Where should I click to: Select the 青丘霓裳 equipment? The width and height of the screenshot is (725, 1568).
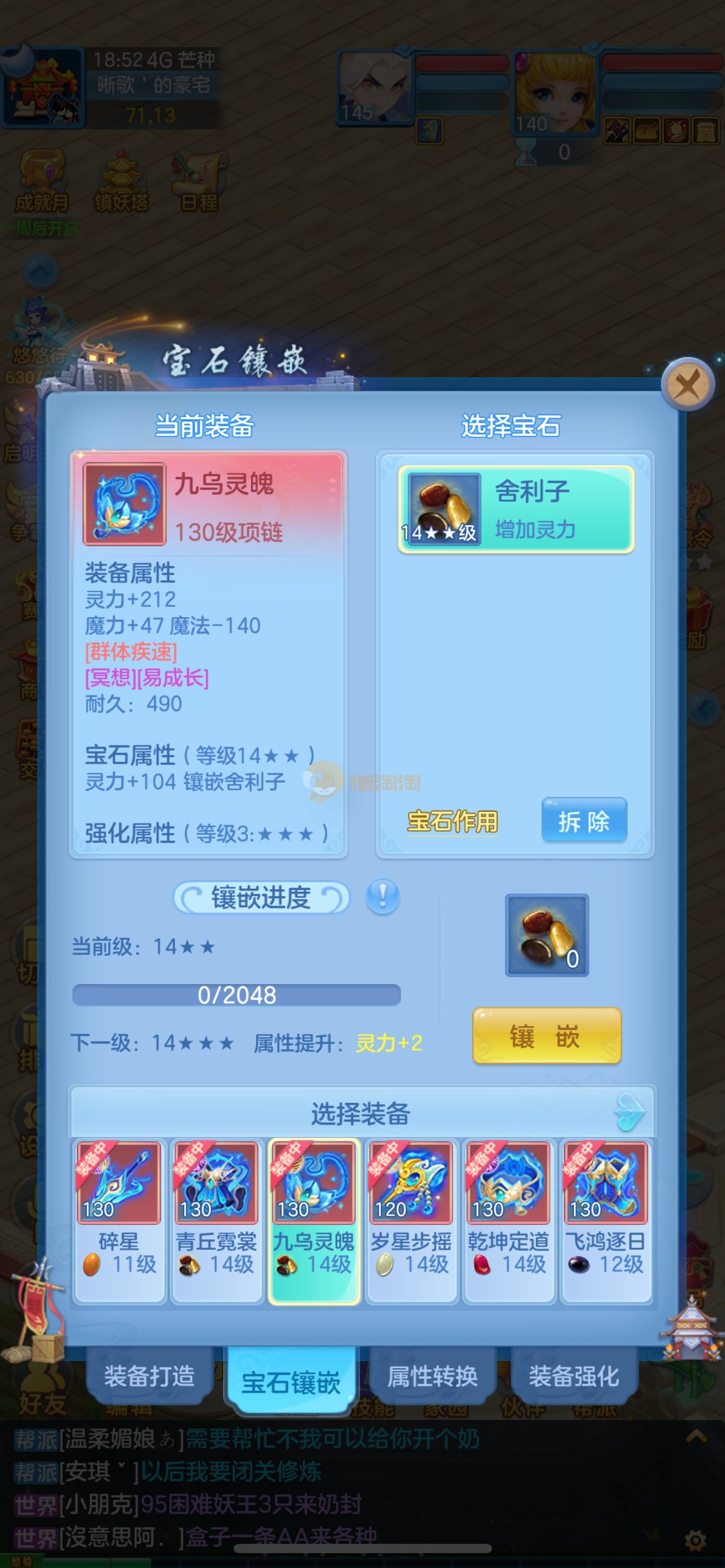(x=216, y=1219)
